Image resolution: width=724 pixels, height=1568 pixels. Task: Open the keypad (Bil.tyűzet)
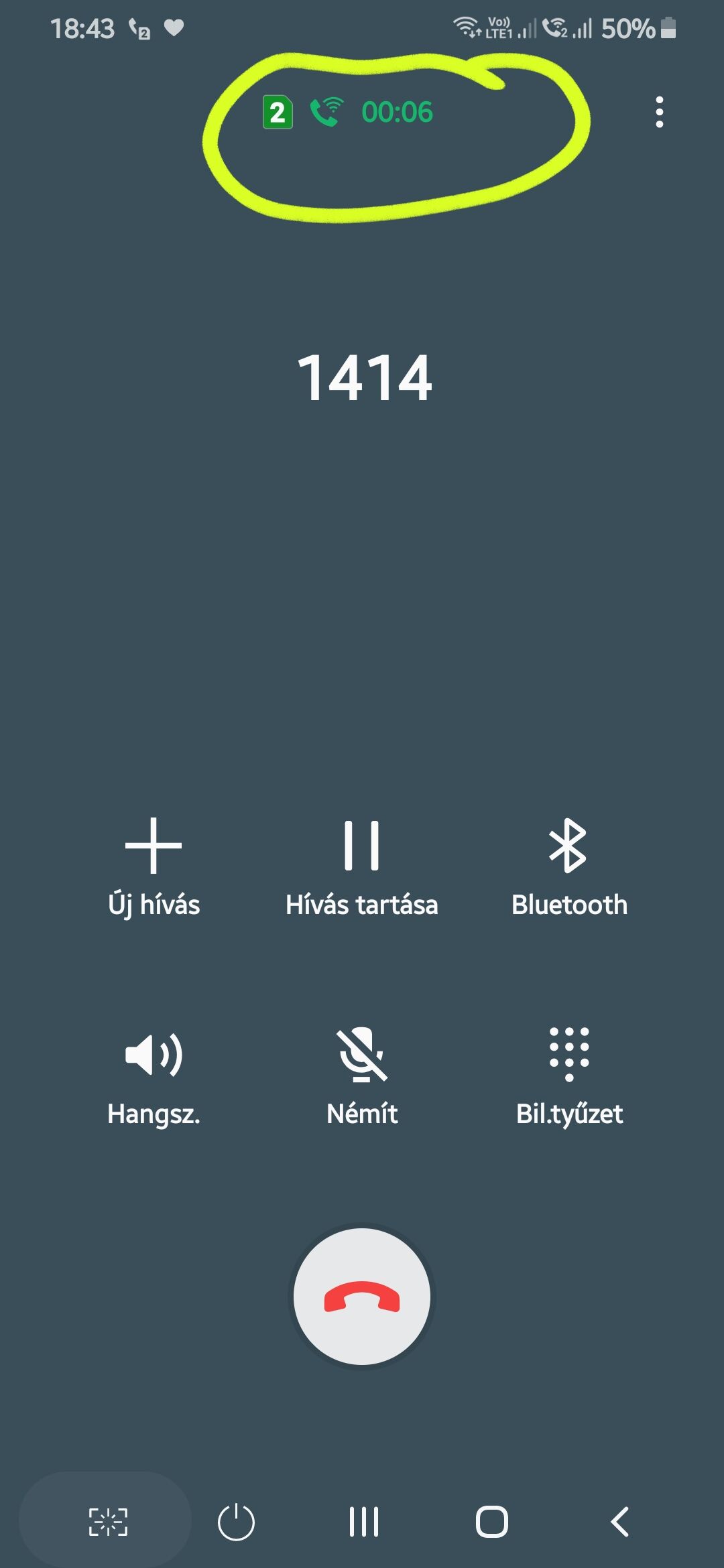(x=569, y=1077)
